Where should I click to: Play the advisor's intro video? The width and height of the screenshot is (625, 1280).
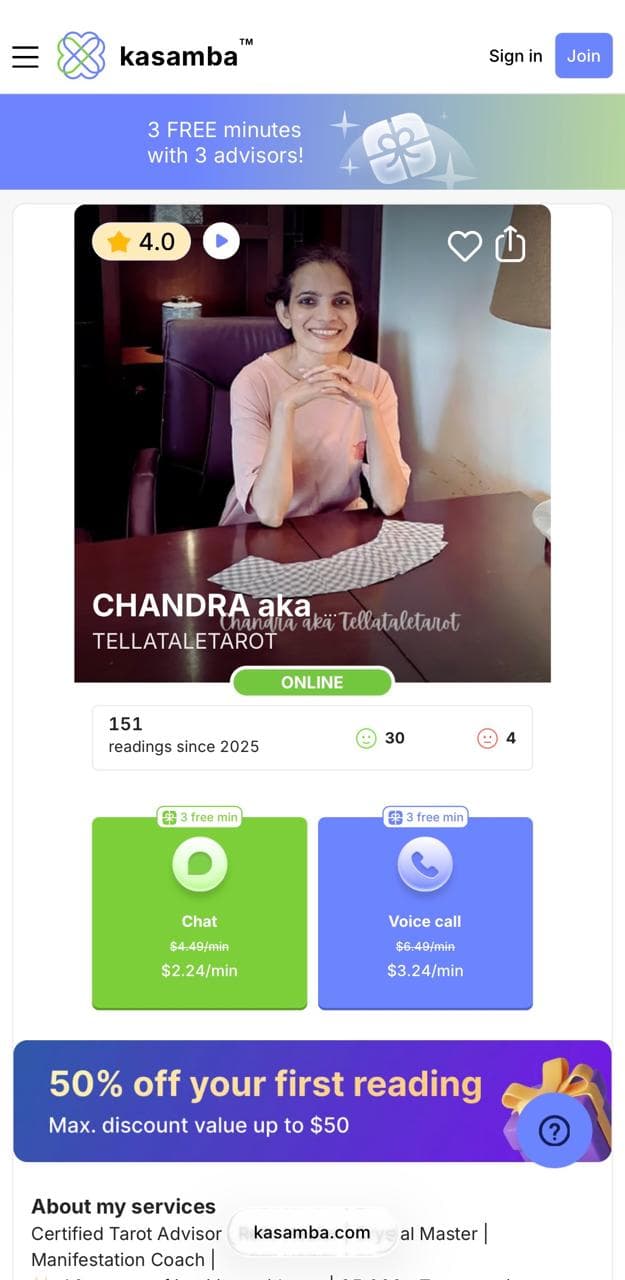click(221, 241)
